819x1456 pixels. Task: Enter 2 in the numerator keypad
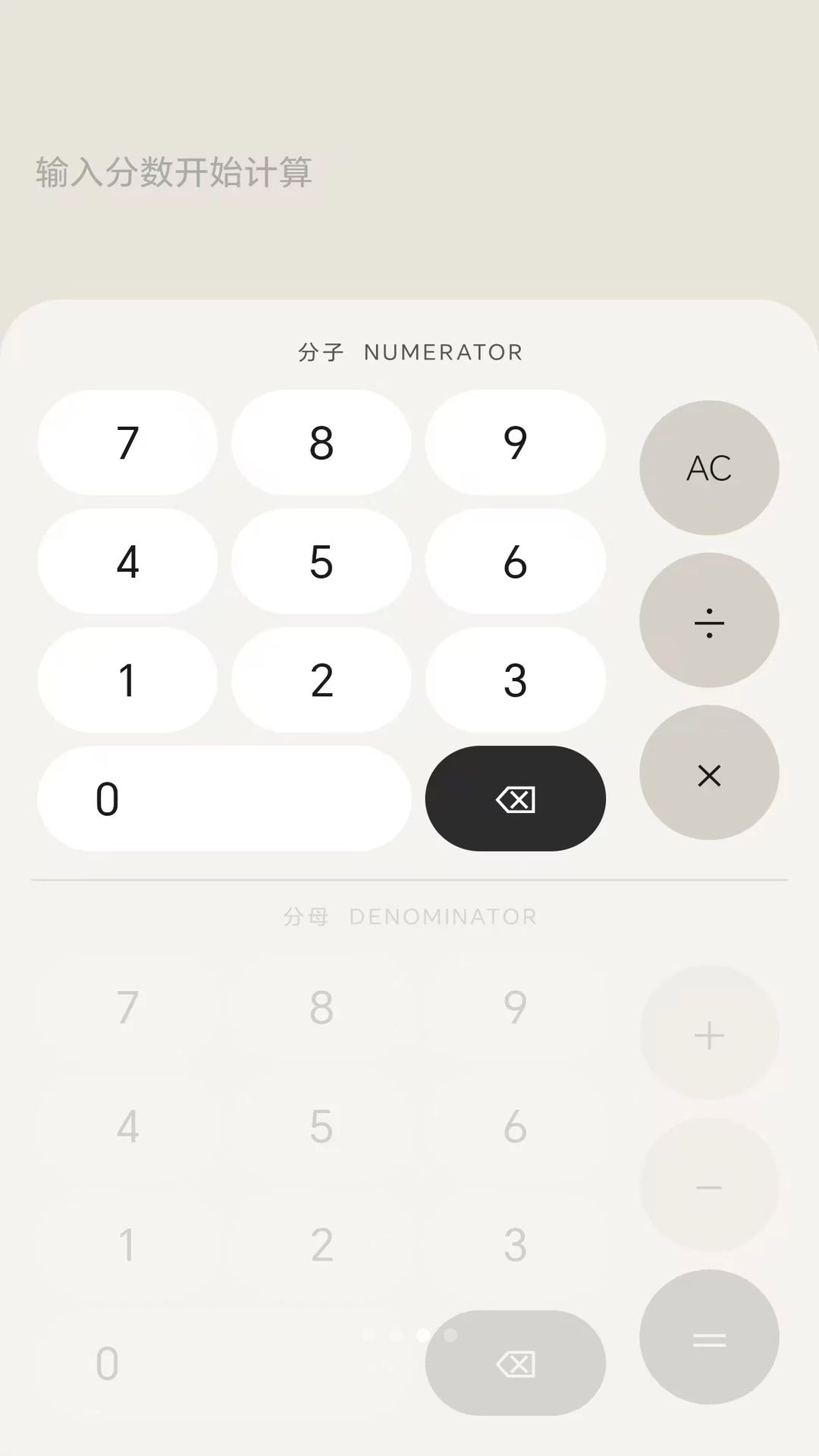click(x=322, y=680)
